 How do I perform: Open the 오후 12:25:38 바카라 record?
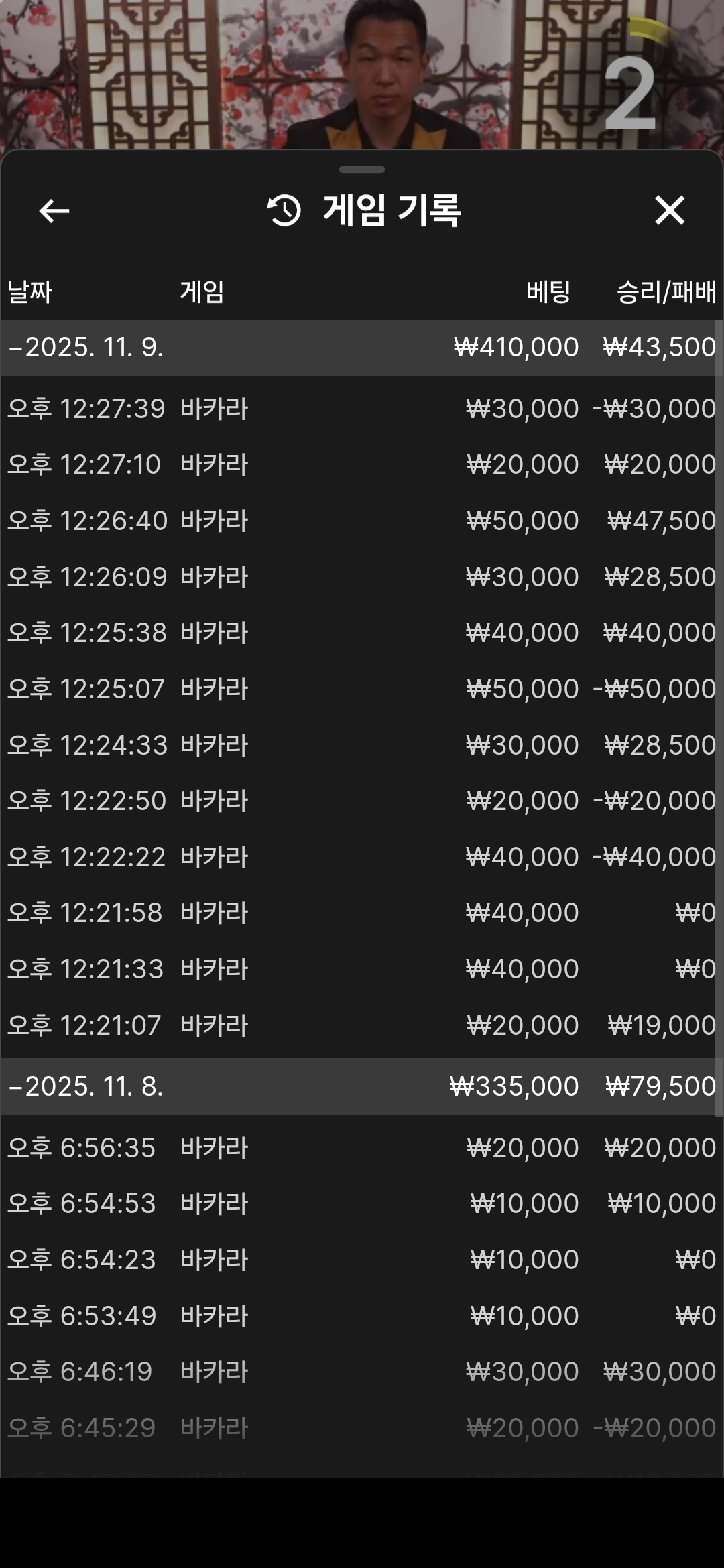click(x=362, y=633)
